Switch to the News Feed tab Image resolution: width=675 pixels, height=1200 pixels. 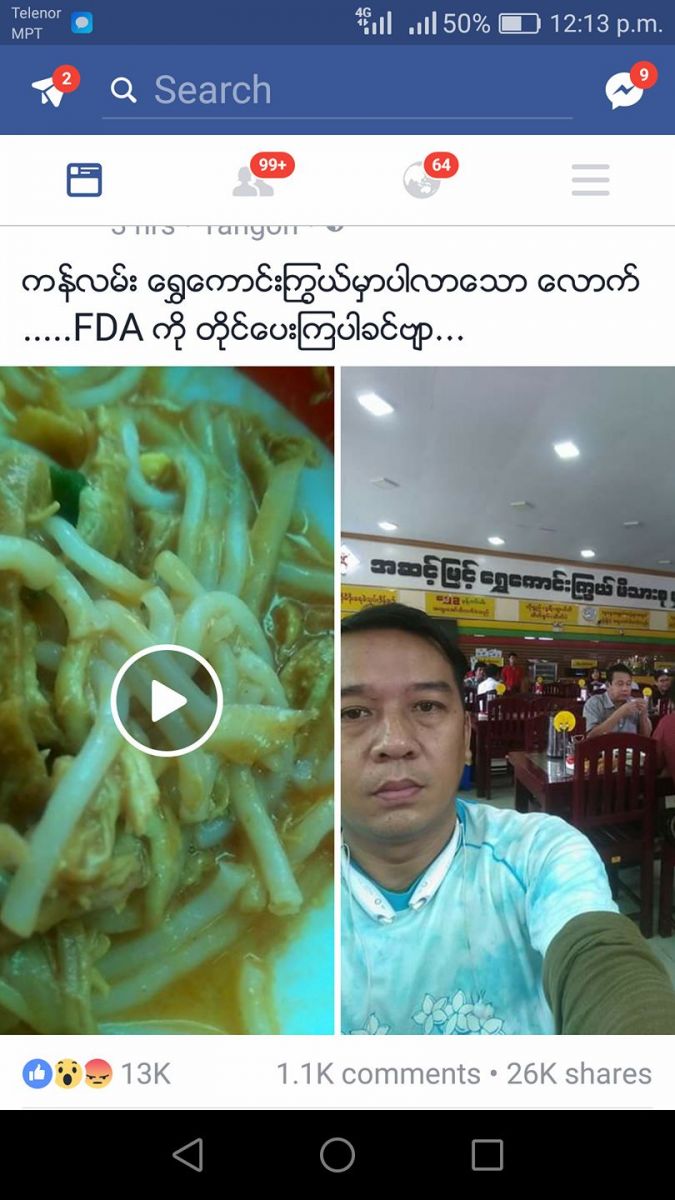(x=85, y=180)
